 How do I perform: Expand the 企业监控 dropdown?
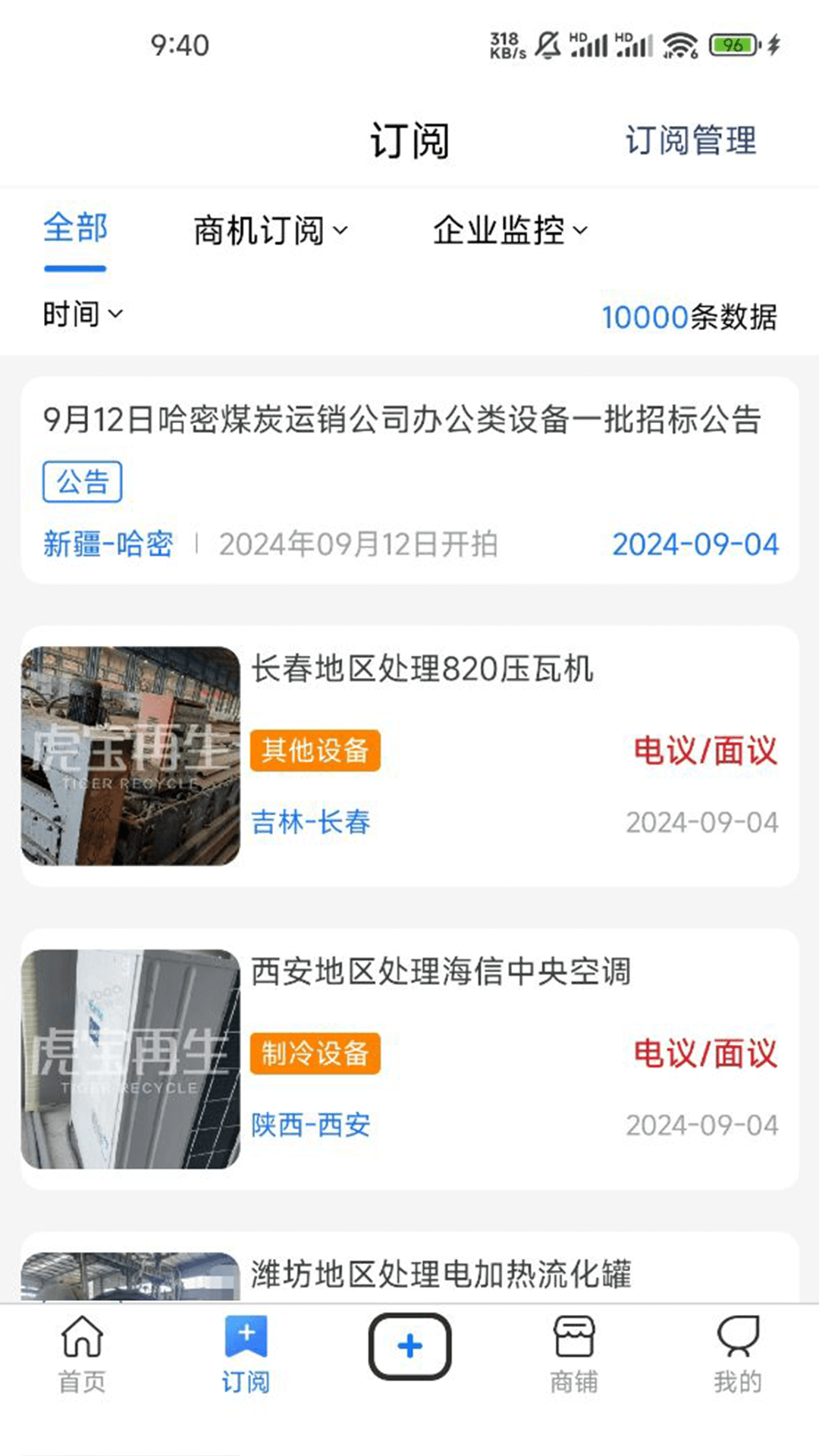[x=510, y=231]
